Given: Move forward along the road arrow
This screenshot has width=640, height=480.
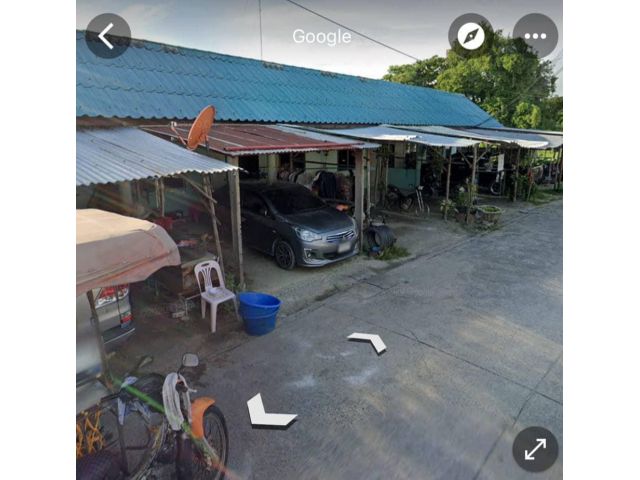Looking at the screenshot, I should coord(367,341).
